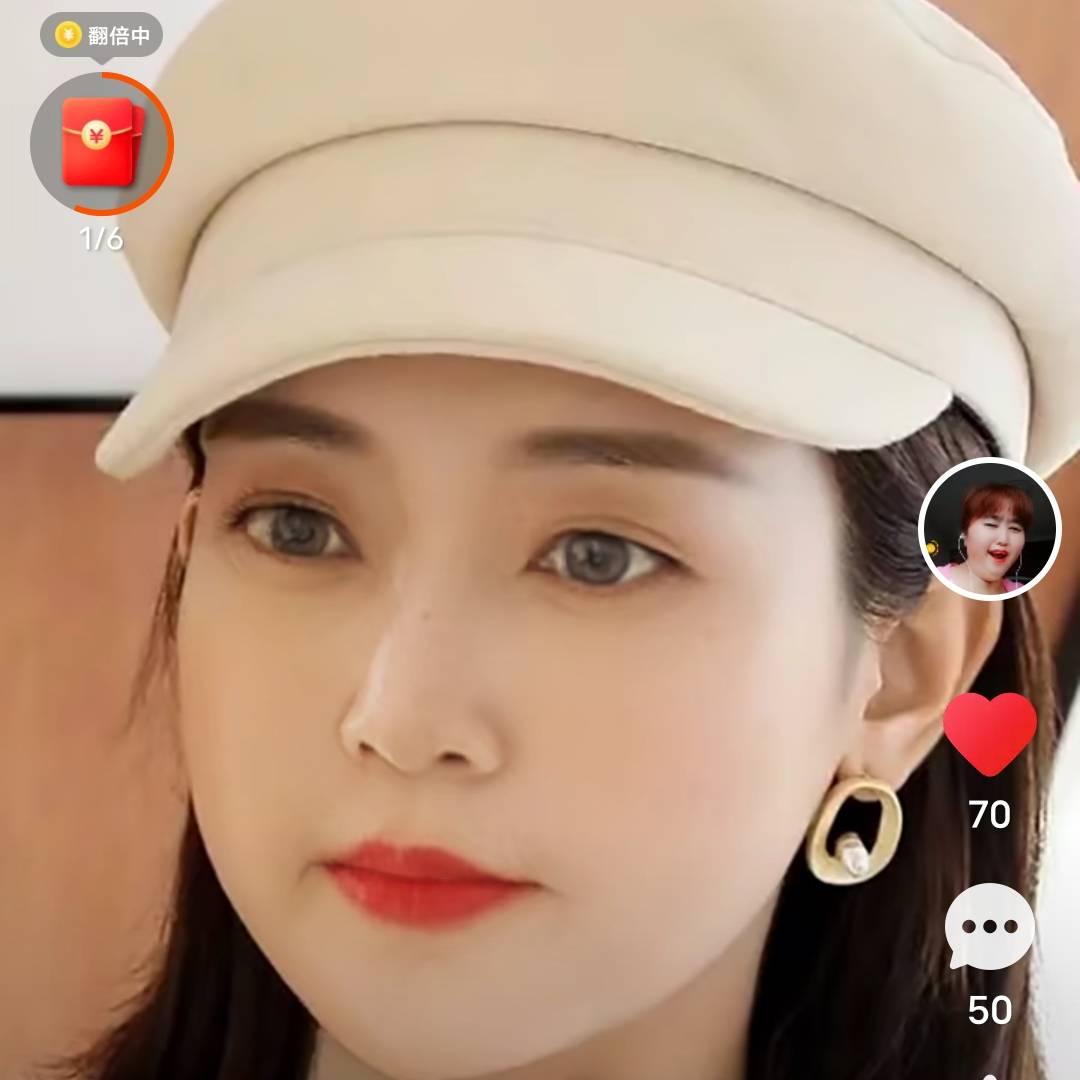This screenshot has height=1080, width=1080.
Task: Like this video with the heart
Action: (990, 733)
